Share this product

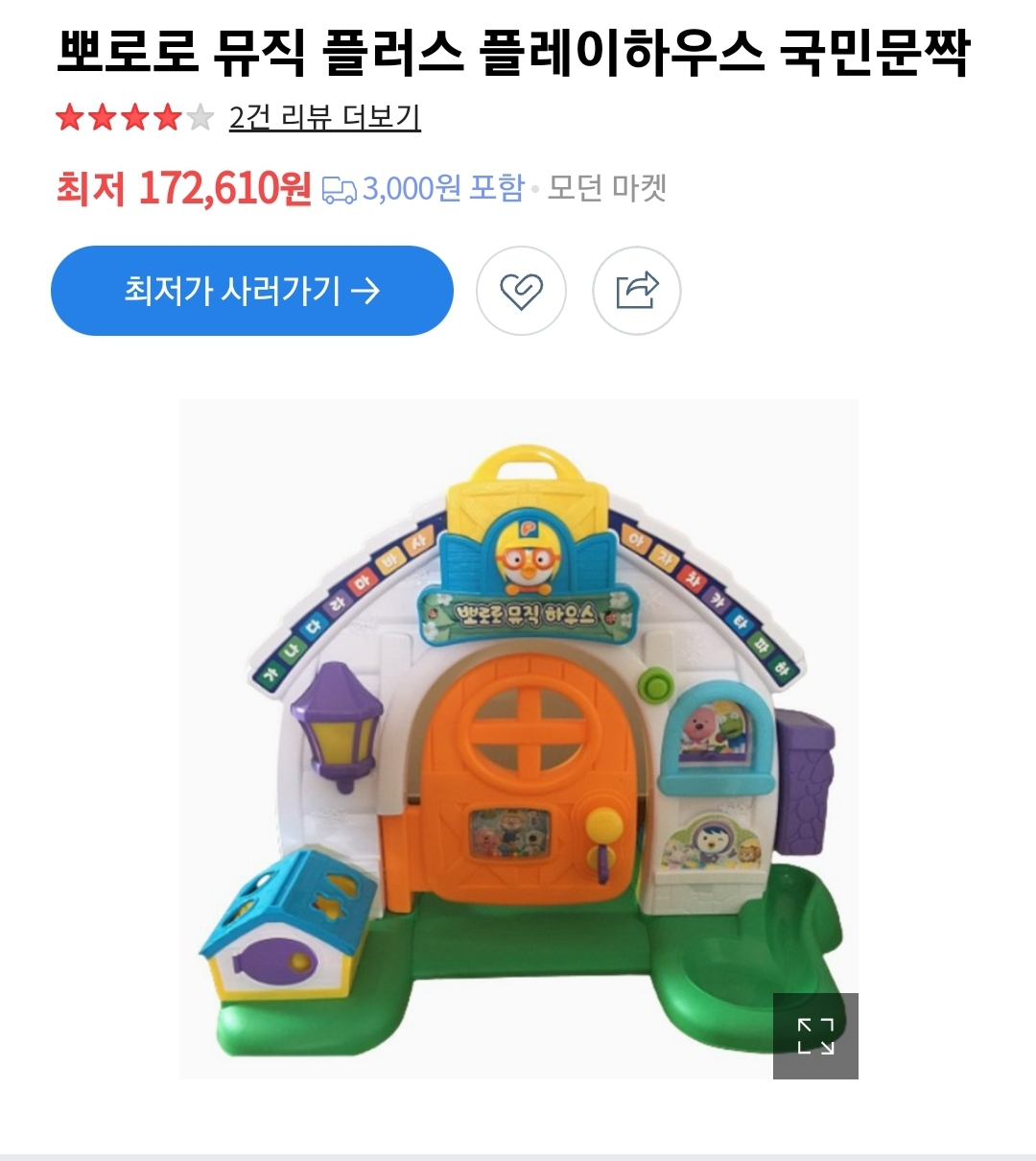click(x=637, y=291)
